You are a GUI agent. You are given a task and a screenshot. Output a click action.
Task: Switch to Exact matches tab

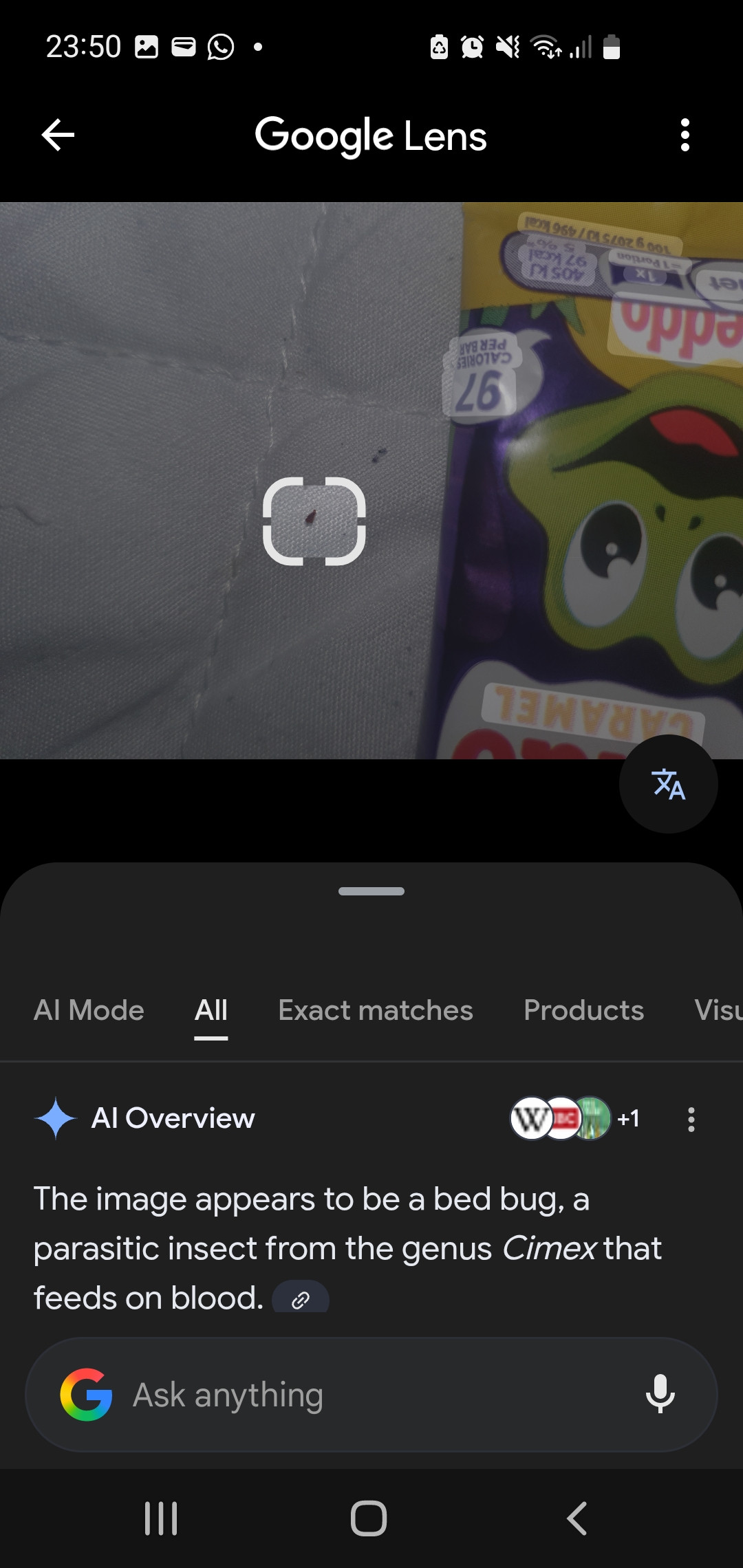376,1010
